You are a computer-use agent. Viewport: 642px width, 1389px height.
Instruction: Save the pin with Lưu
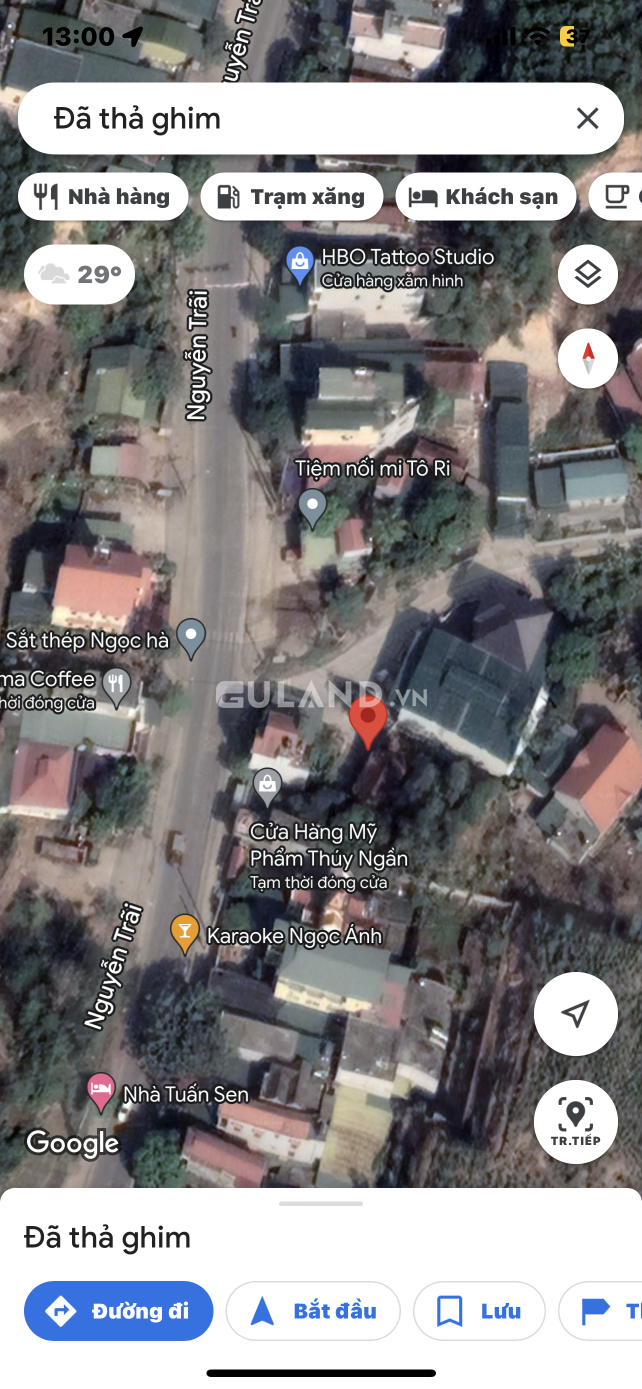pos(479,1310)
